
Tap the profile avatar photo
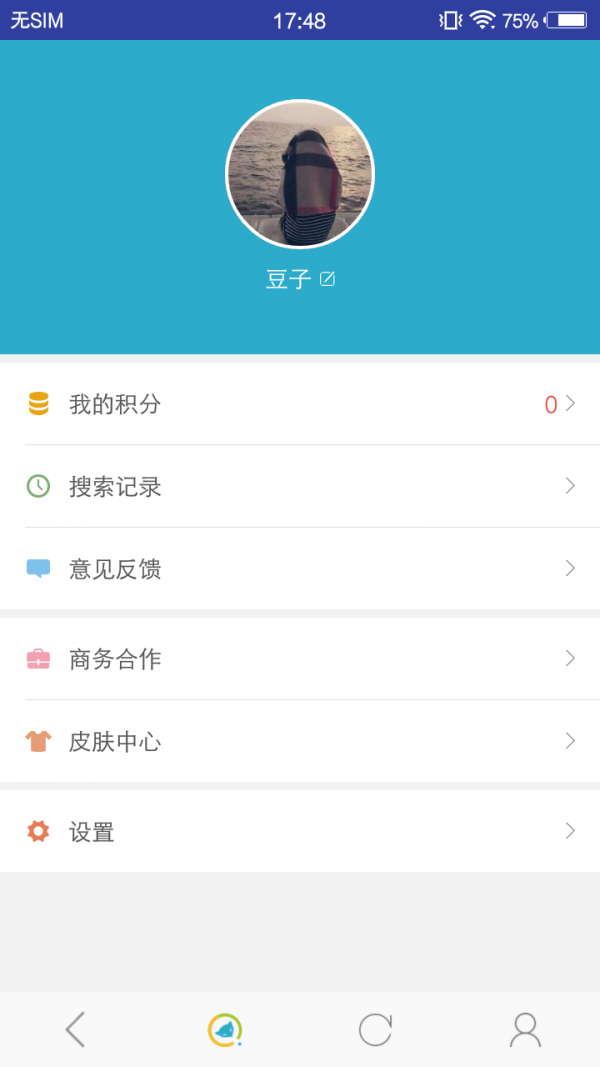click(x=300, y=174)
